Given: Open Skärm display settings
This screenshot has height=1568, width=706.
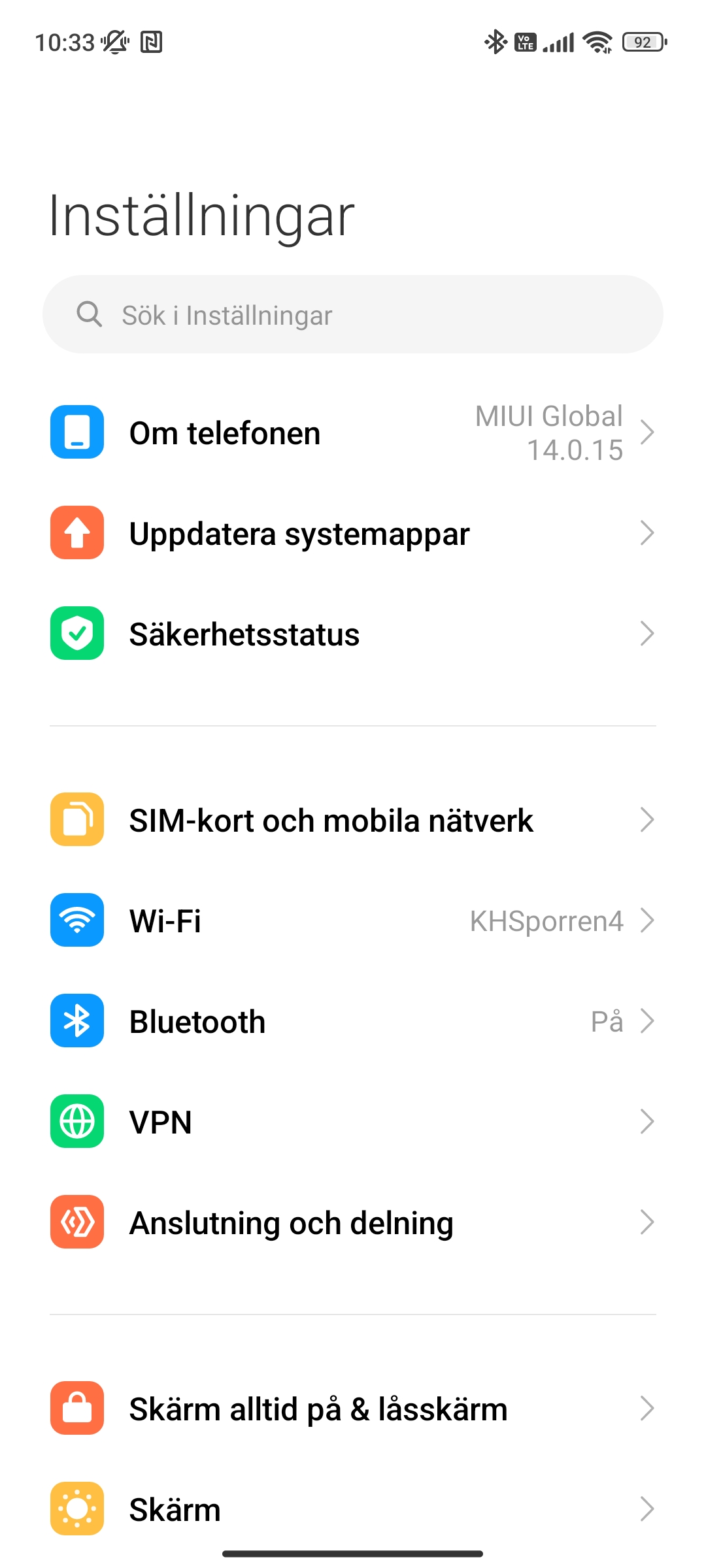Looking at the screenshot, I should point(353,1509).
